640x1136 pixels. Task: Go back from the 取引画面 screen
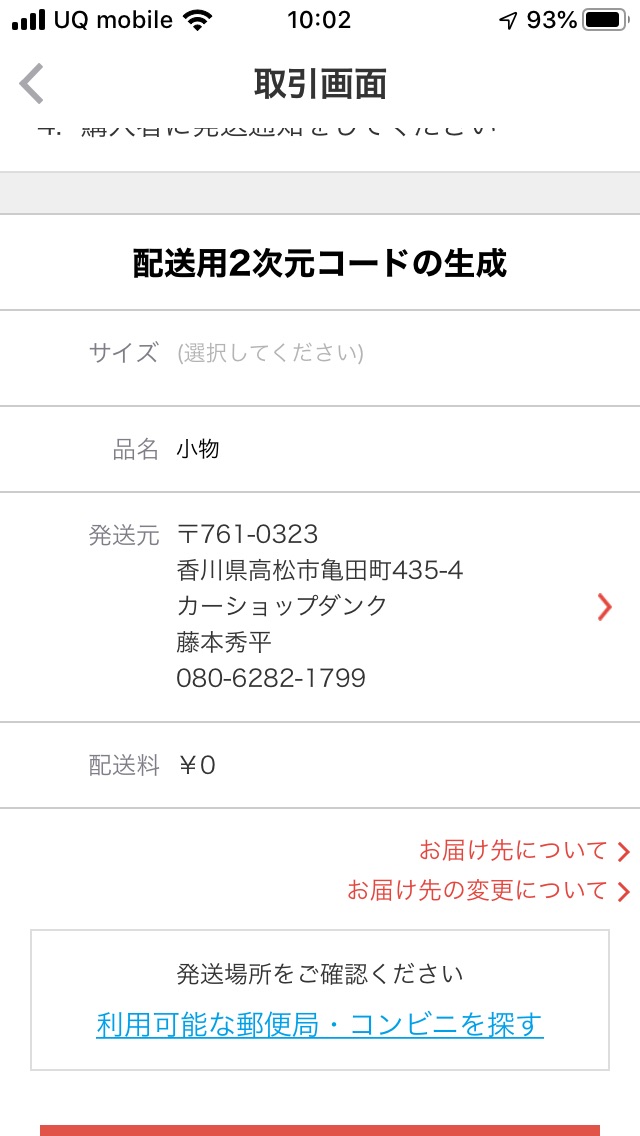32,84
